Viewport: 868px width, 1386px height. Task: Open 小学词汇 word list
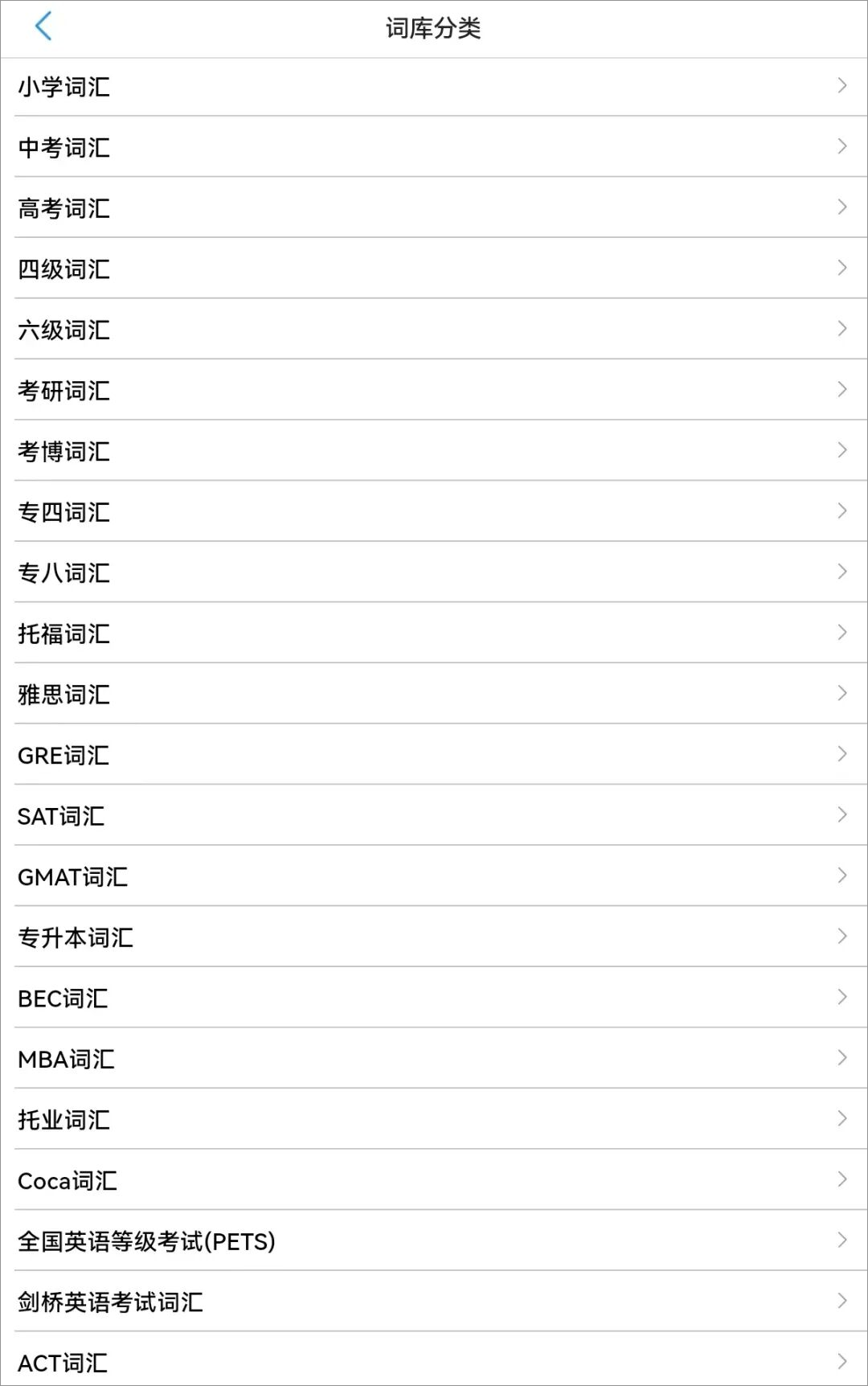(64, 87)
